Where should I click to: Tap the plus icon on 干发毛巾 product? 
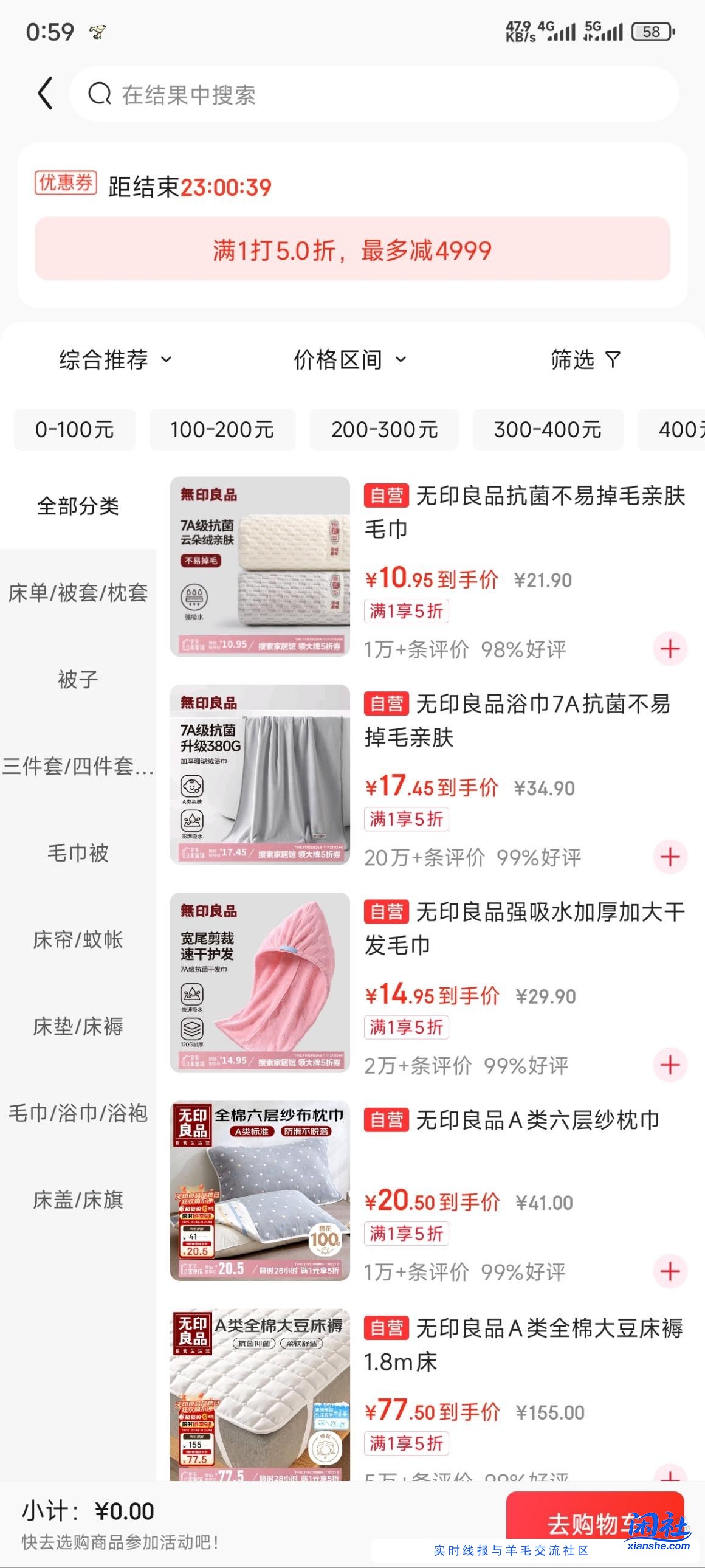670,1065
